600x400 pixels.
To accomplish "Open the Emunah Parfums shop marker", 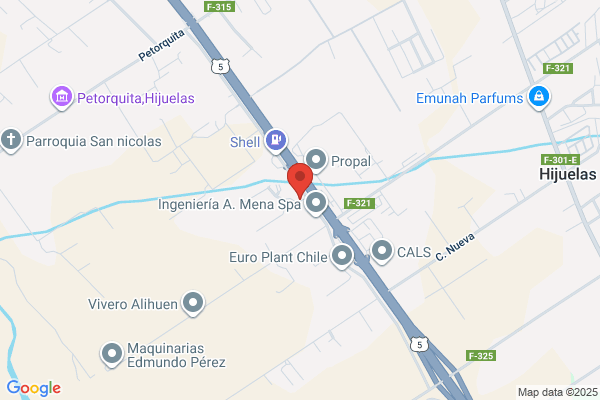I will point(538,98).
